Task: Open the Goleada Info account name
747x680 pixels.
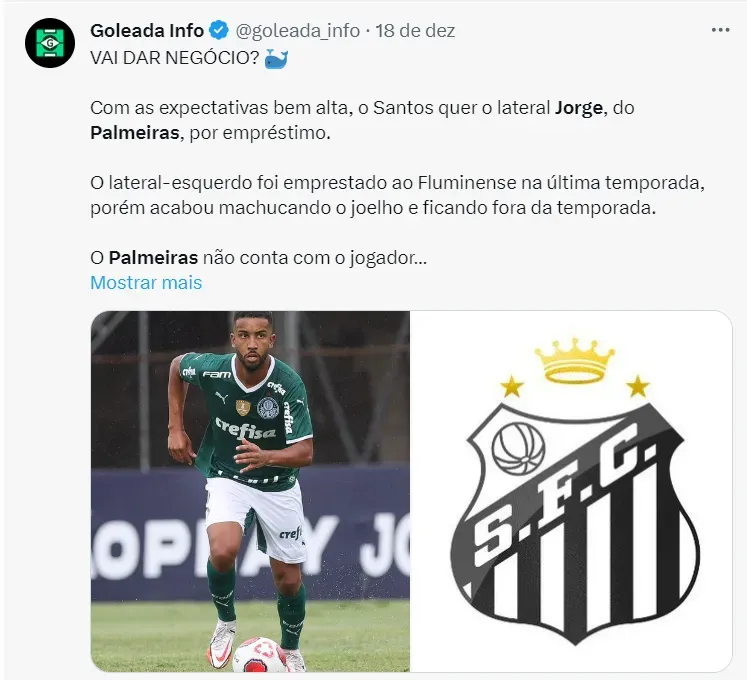Action: tap(147, 30)
